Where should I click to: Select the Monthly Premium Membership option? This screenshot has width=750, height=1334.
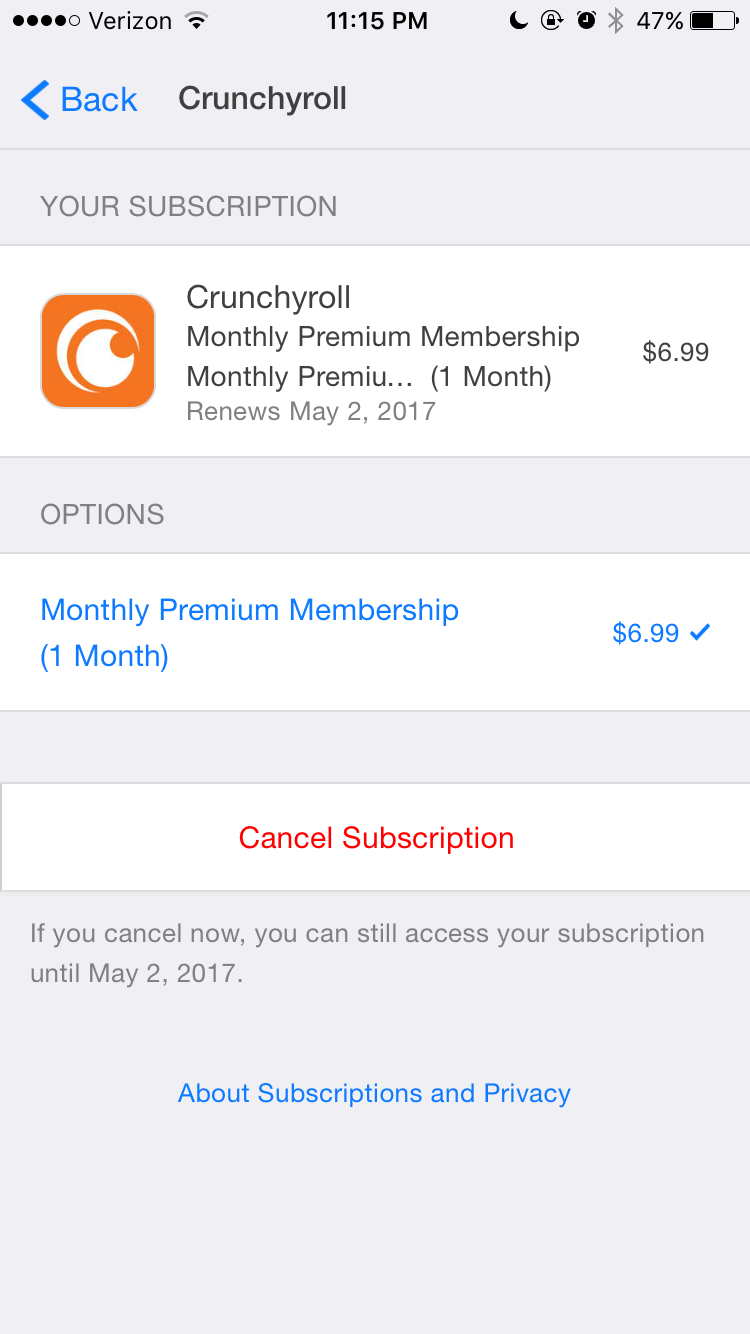375,632
